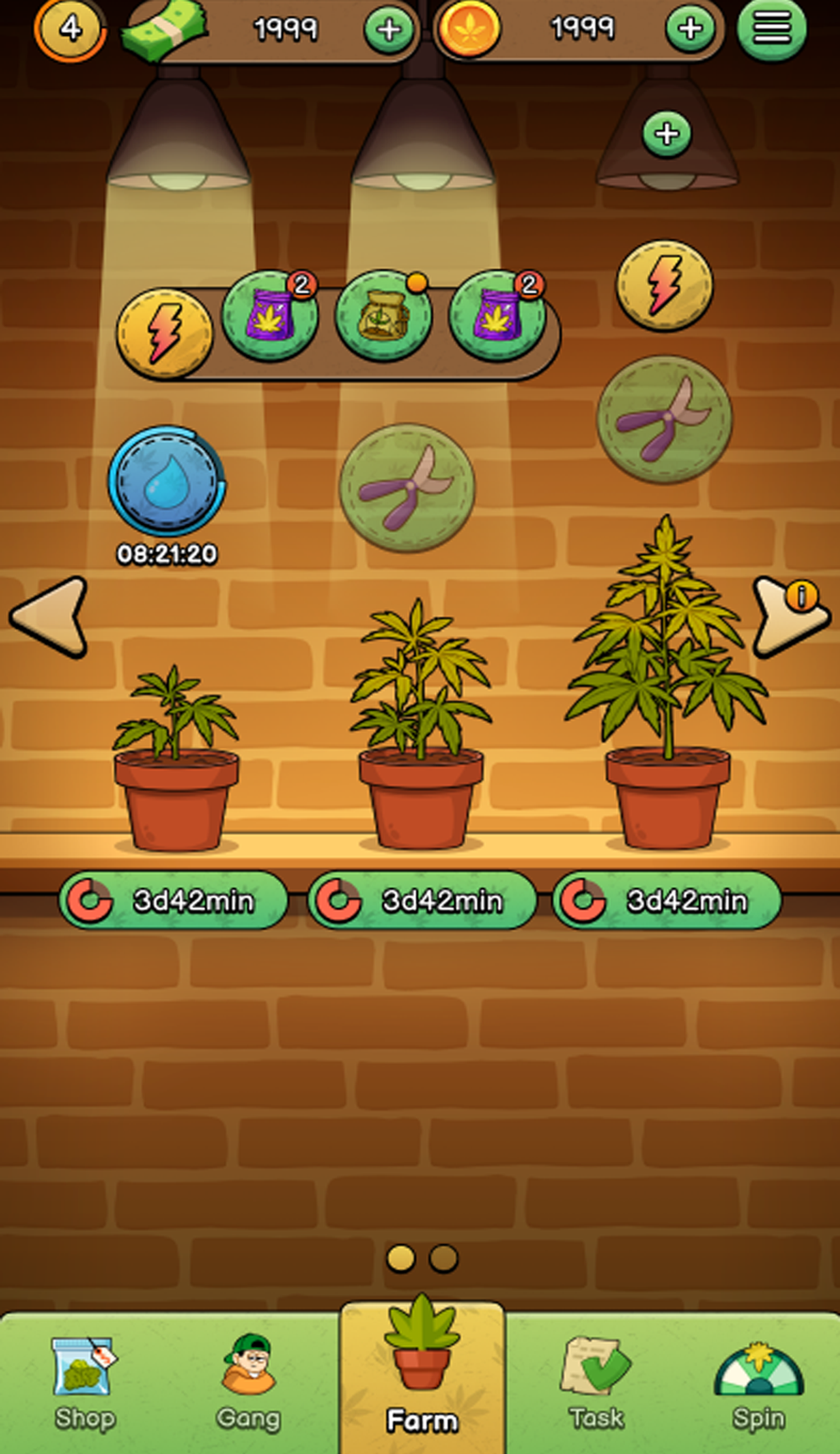The height and width of the screenshot is (1454, 840).
Task: Go to the next room with right arrow
Action: (789, 617)
